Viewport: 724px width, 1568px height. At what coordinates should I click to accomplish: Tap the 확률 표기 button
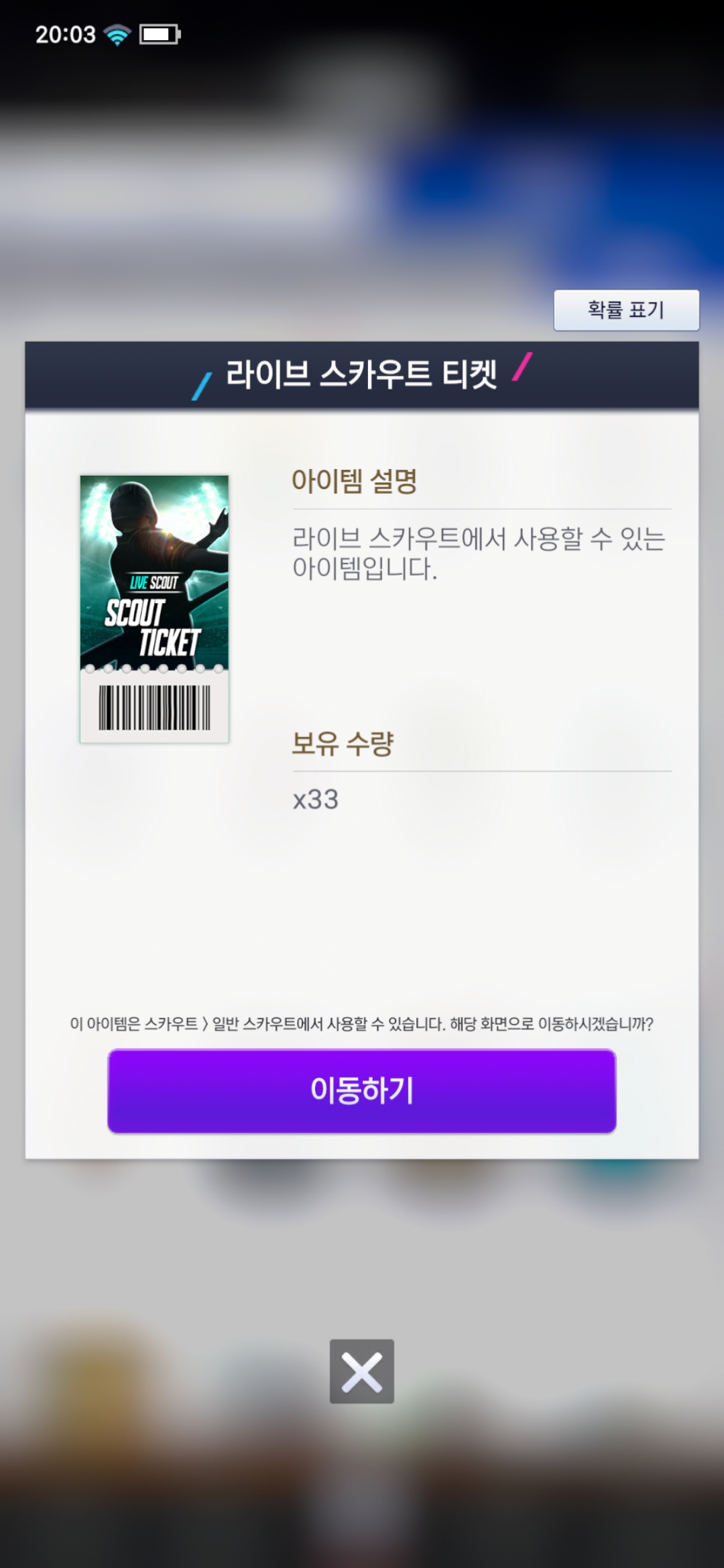(626, 310)
